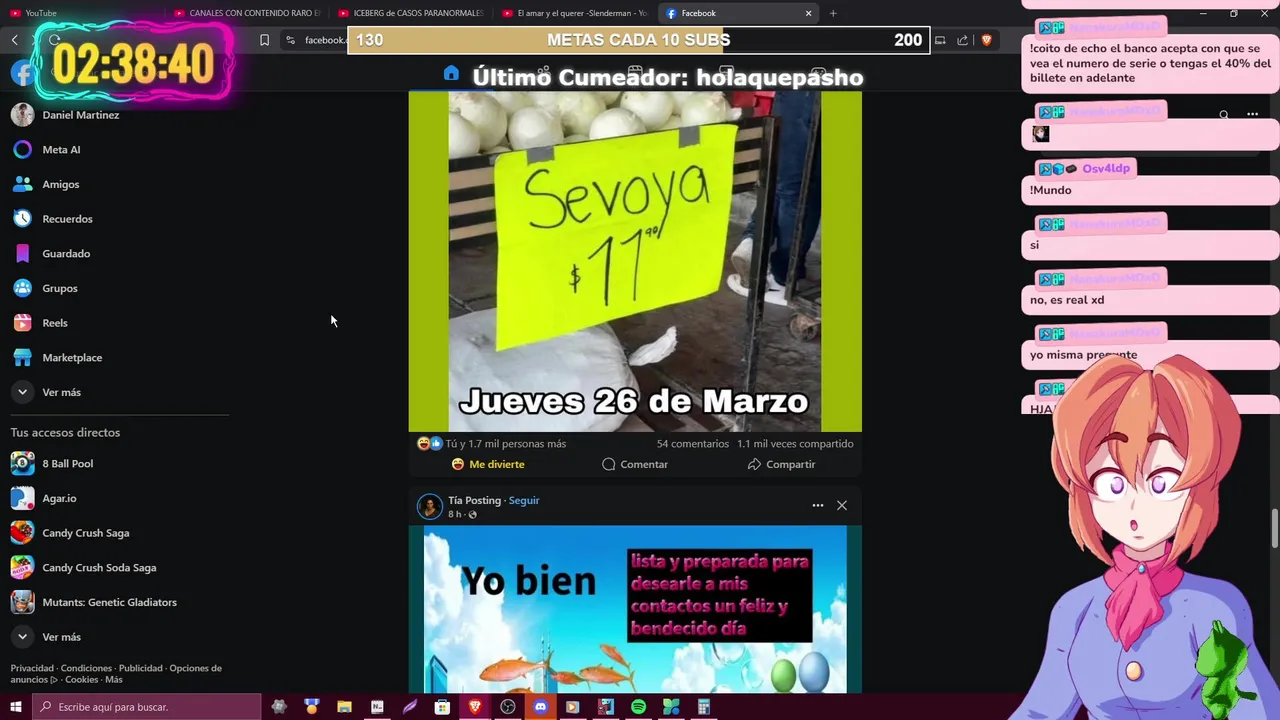Open Reels from the sidebar
This screenshot has width=1280, height=720.
click(x=55, y=323)
